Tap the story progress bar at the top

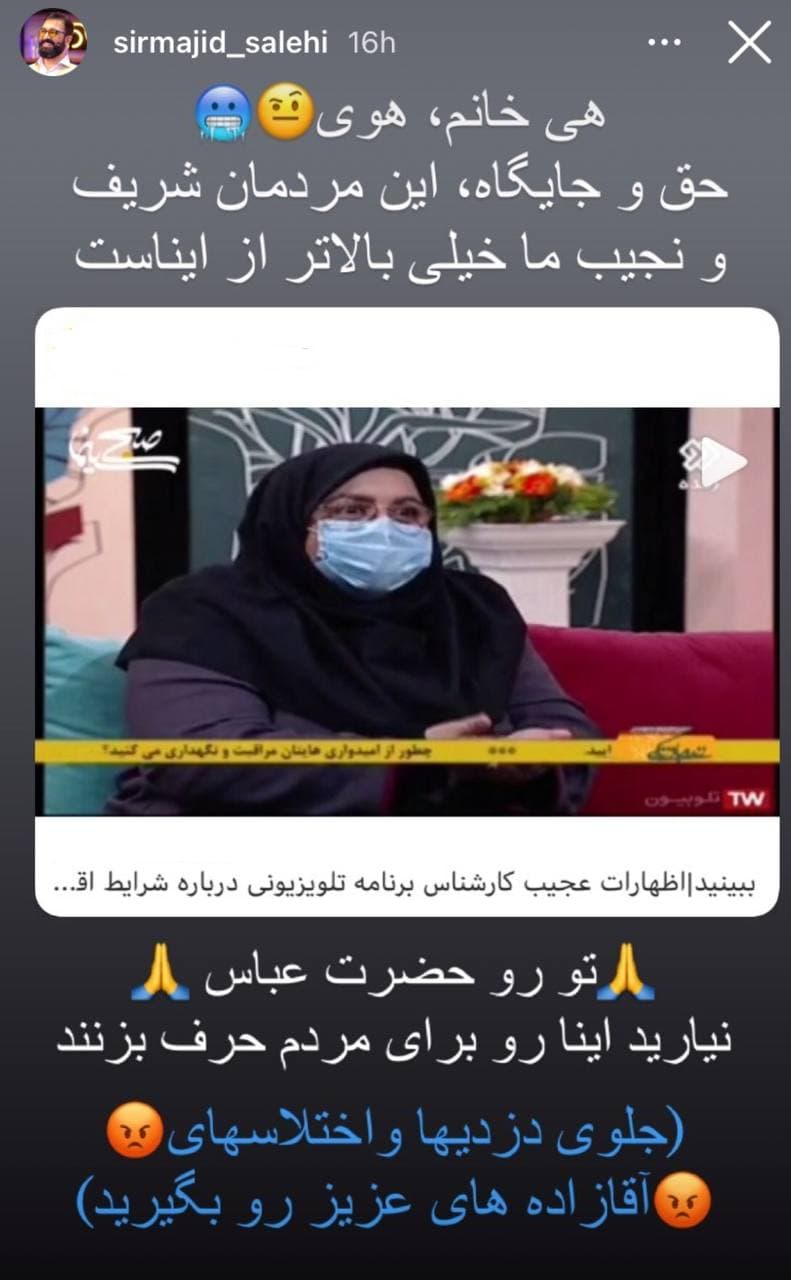(x=395, y=4)
